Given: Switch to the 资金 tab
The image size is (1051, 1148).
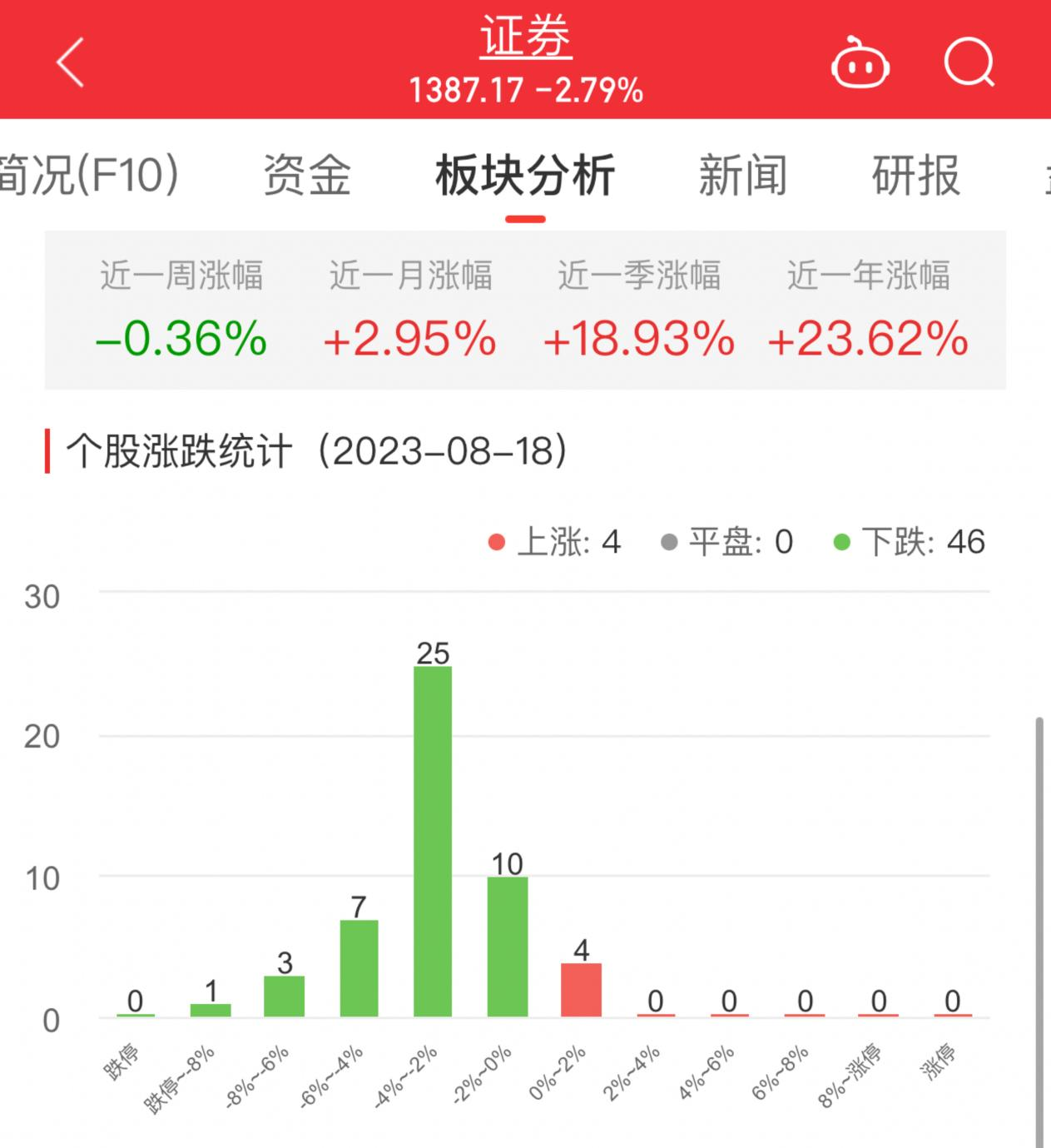Looking at the screenshot, I should (307, 175).
